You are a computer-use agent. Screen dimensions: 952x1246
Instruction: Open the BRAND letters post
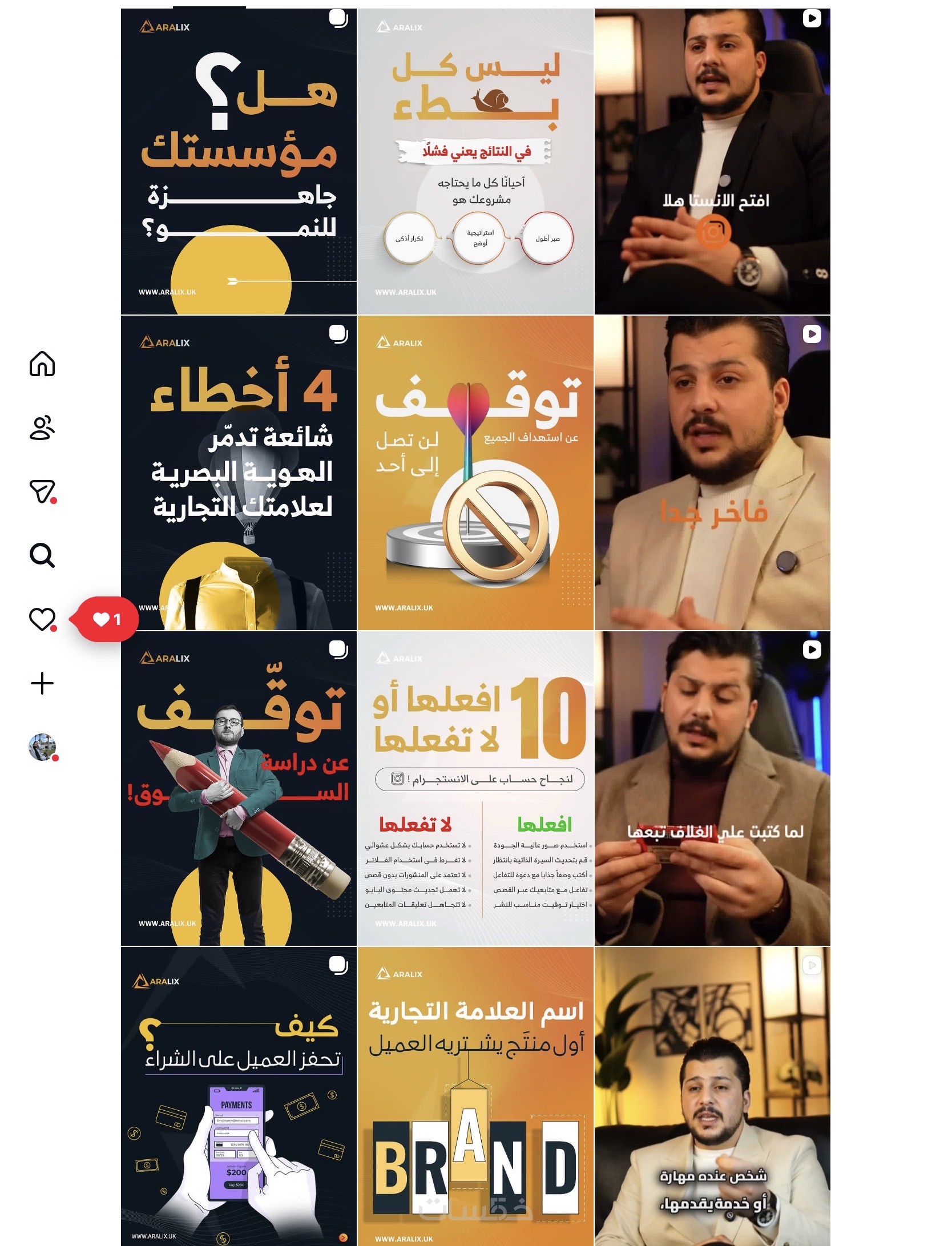[x=475, y=1096]
